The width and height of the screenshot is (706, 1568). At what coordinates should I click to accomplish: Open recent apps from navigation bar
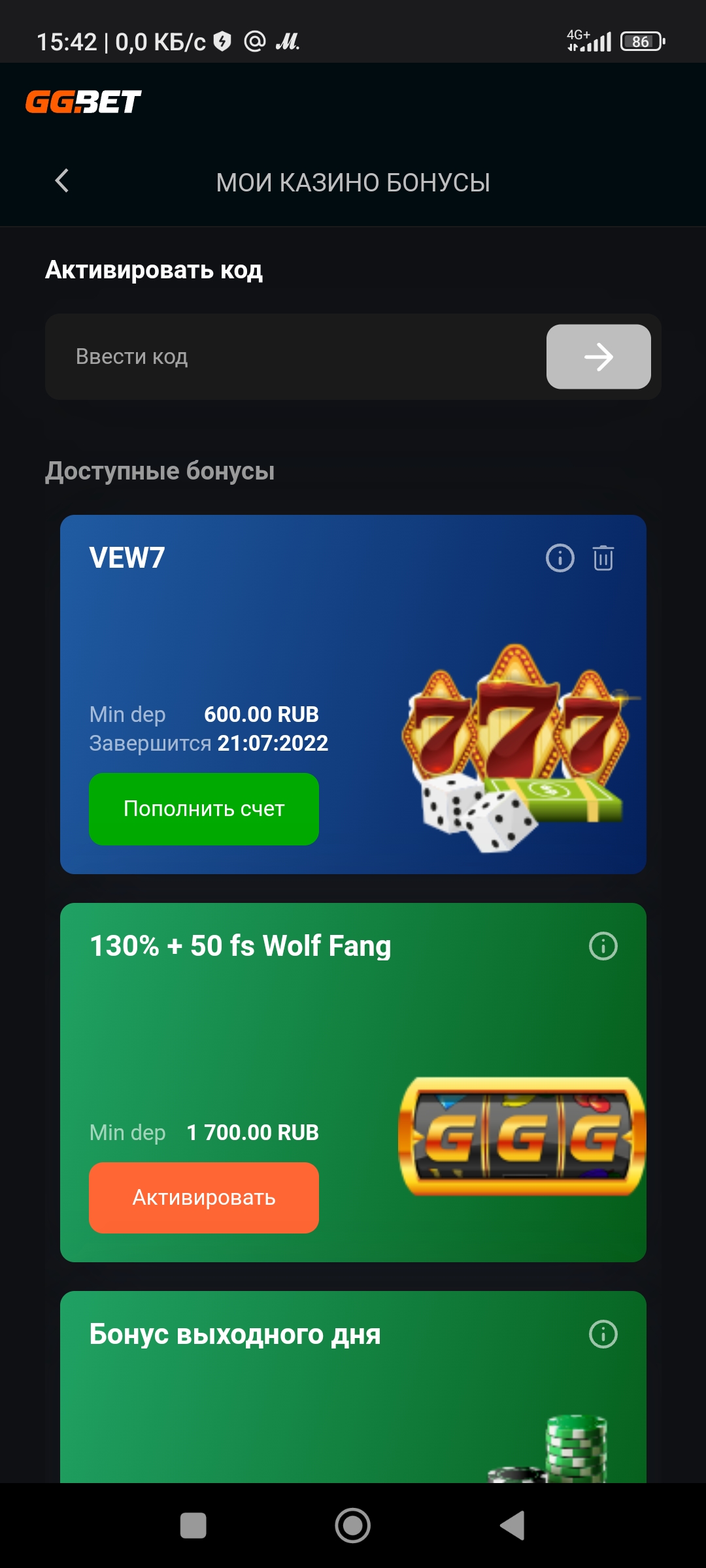[193, 1526]
